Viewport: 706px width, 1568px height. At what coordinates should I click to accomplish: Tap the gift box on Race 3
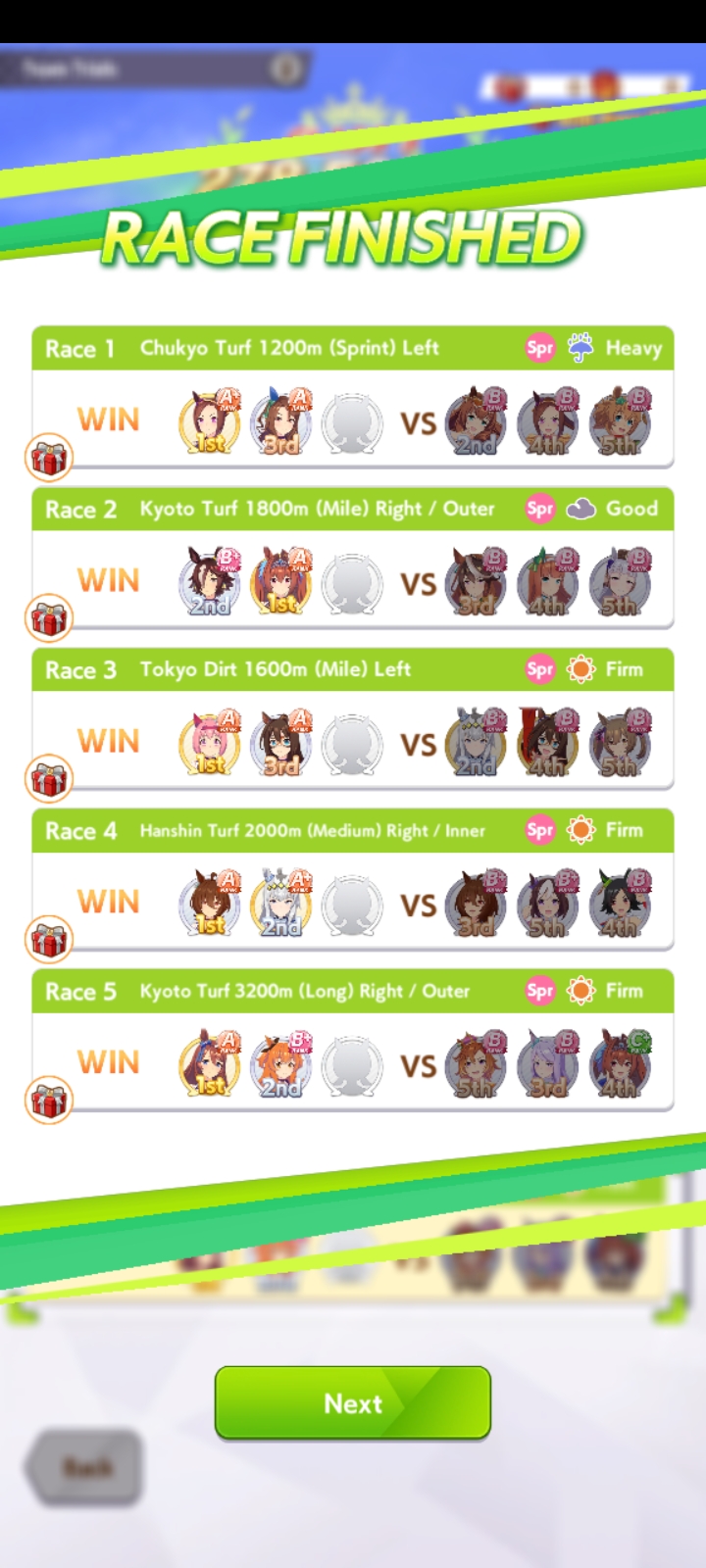(48, 779)
